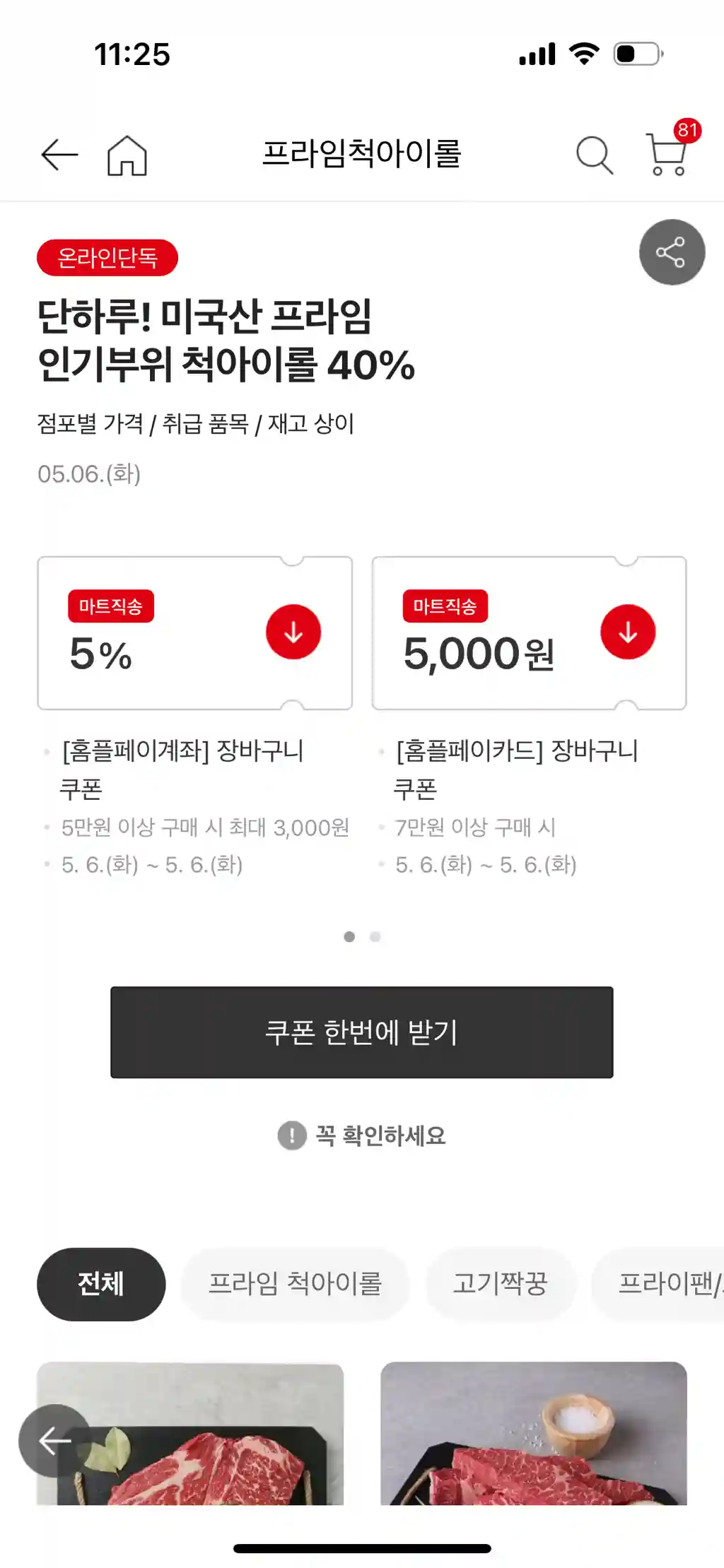The image size is (724, 1568).
Task: Select the 전체 filter chip
Action: [101, 1284]
